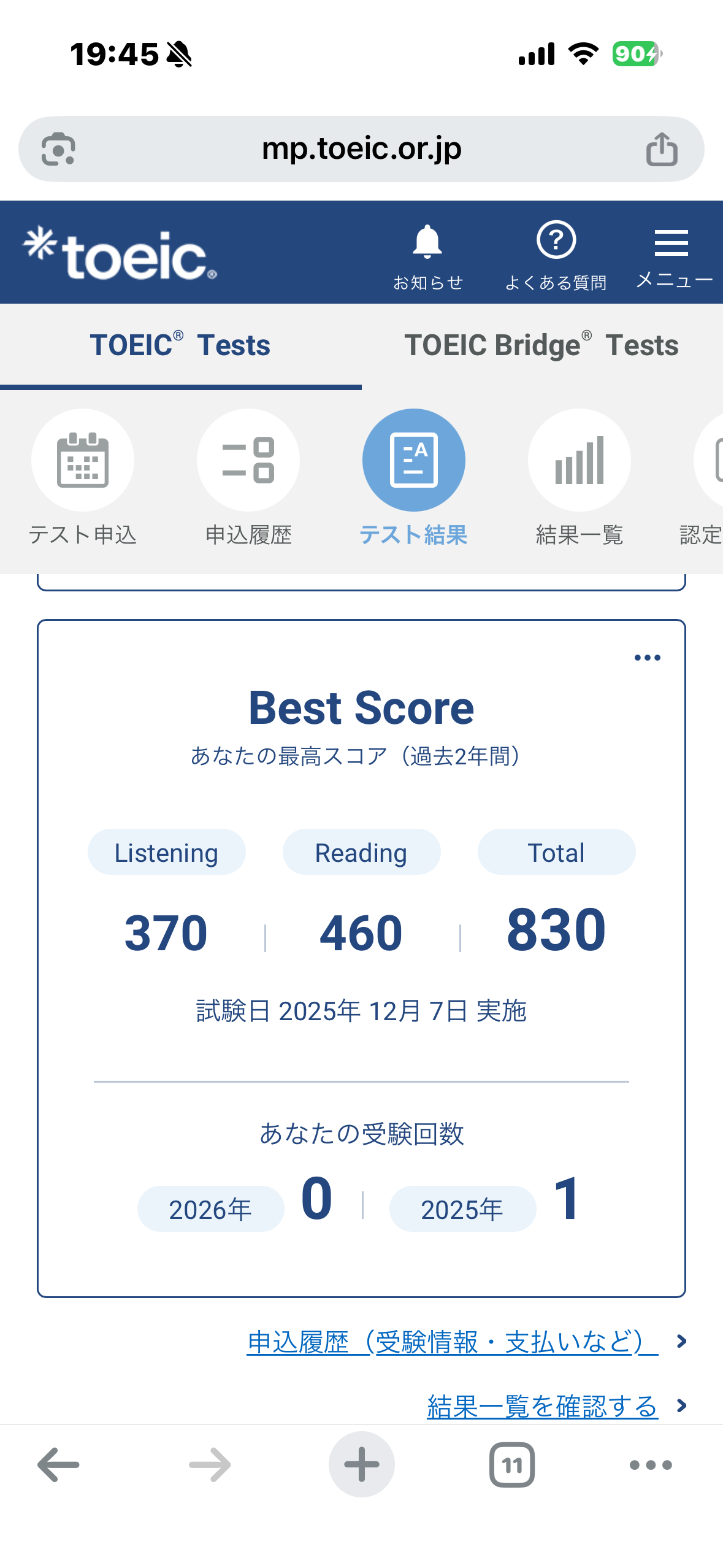Tap 結果一覧を確認する link
This screenshot has height=1568, width=723.
542,1405
